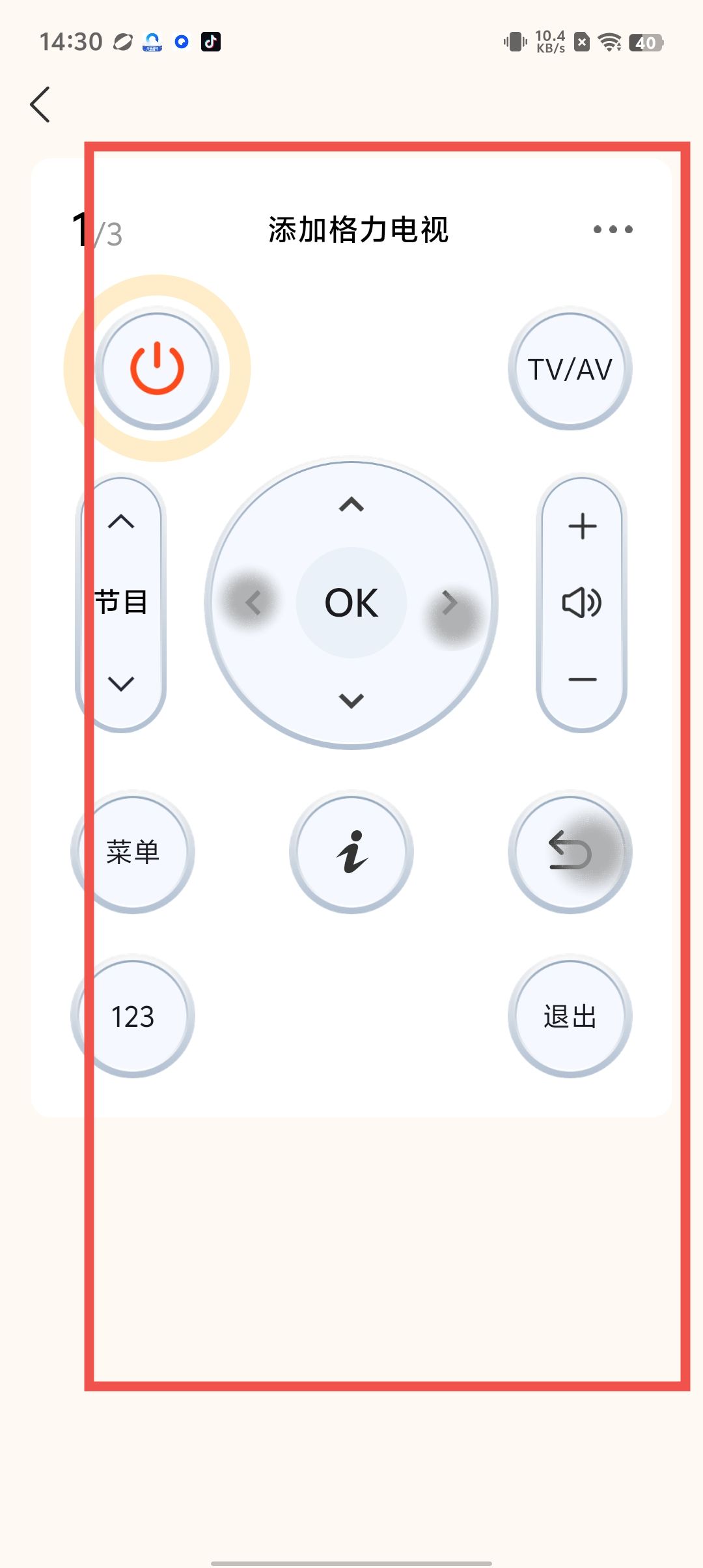
Task: Open the 123 number keypad
Action: (133, 1016)
